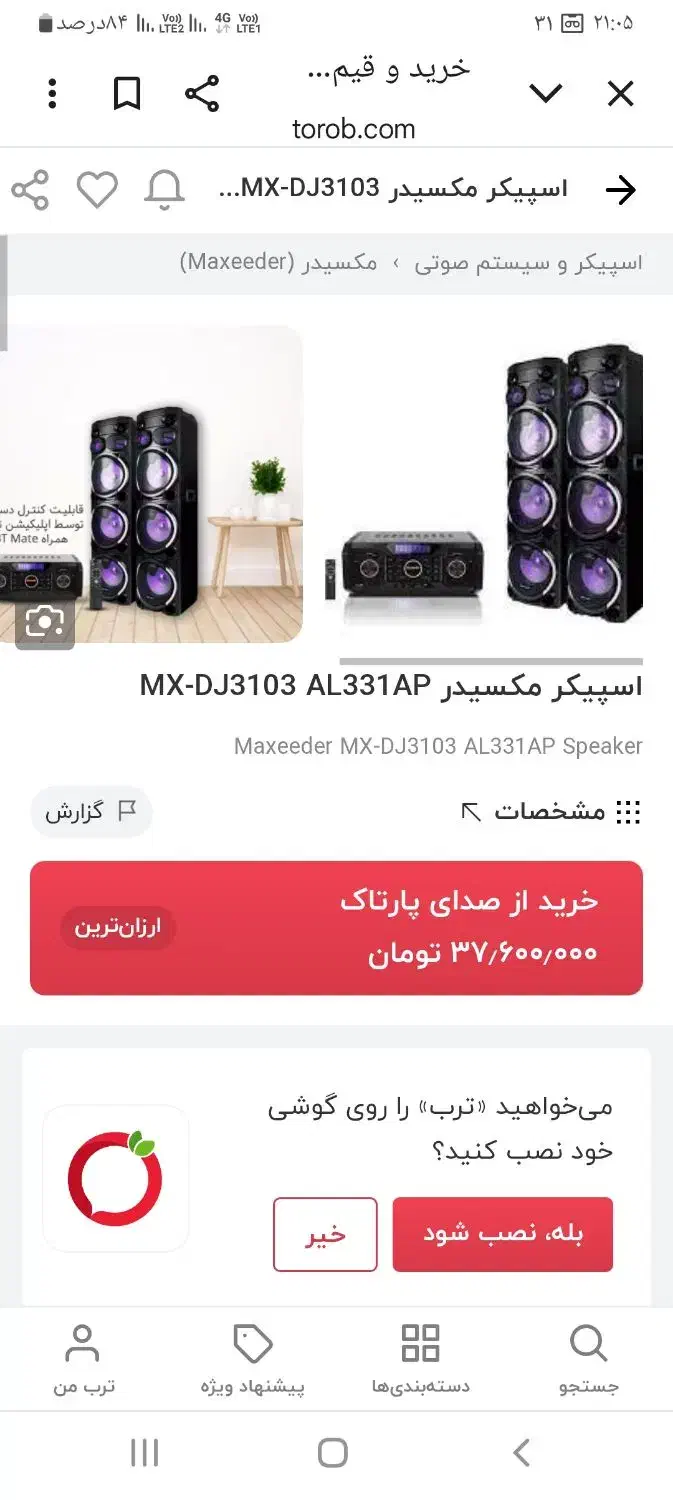Screen dimensions: 673x1500
Task: Expand the browser tab chevron
Action: point(546,94)
